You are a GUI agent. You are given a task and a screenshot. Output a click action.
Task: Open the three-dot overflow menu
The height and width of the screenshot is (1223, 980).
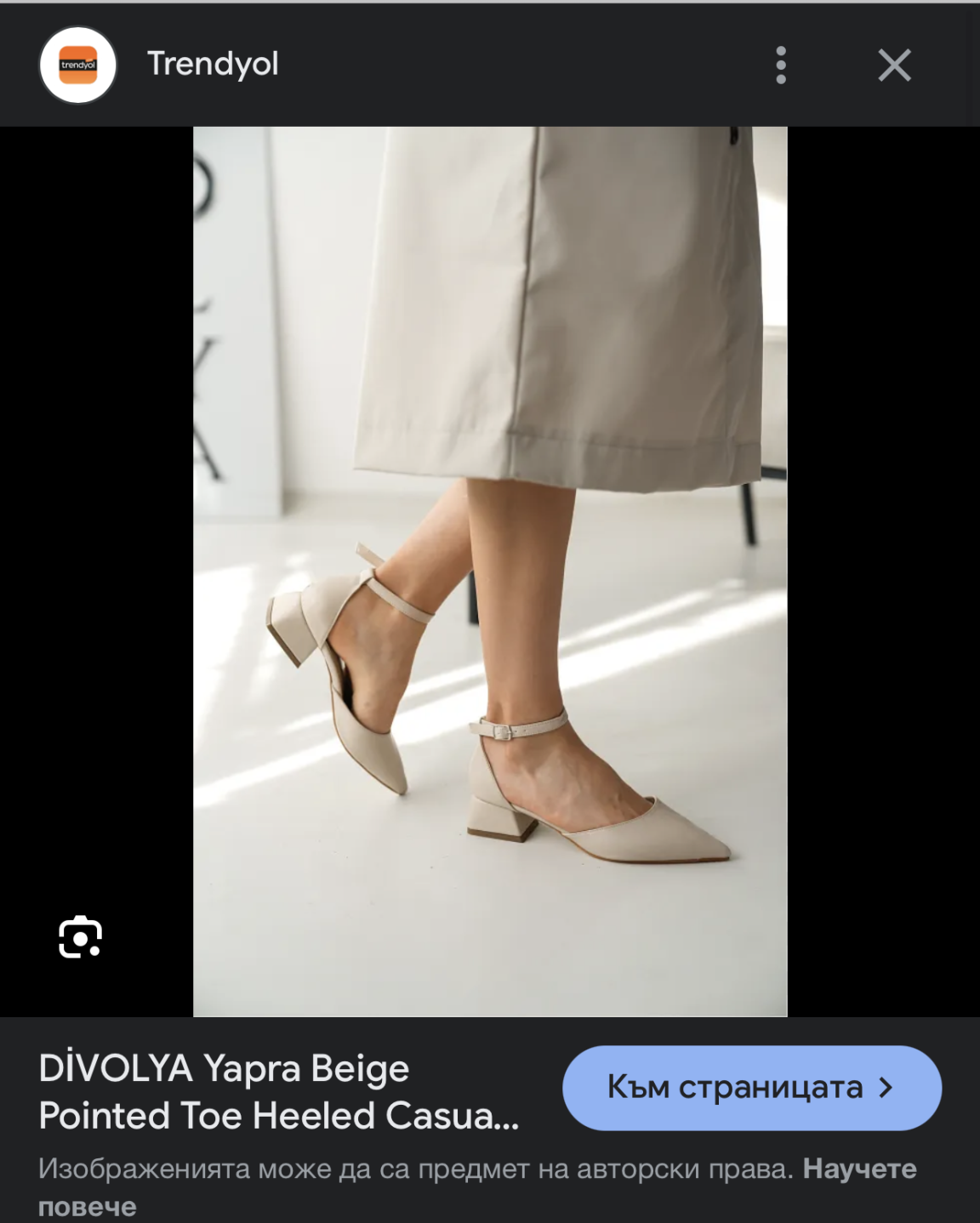coord(780,65)
